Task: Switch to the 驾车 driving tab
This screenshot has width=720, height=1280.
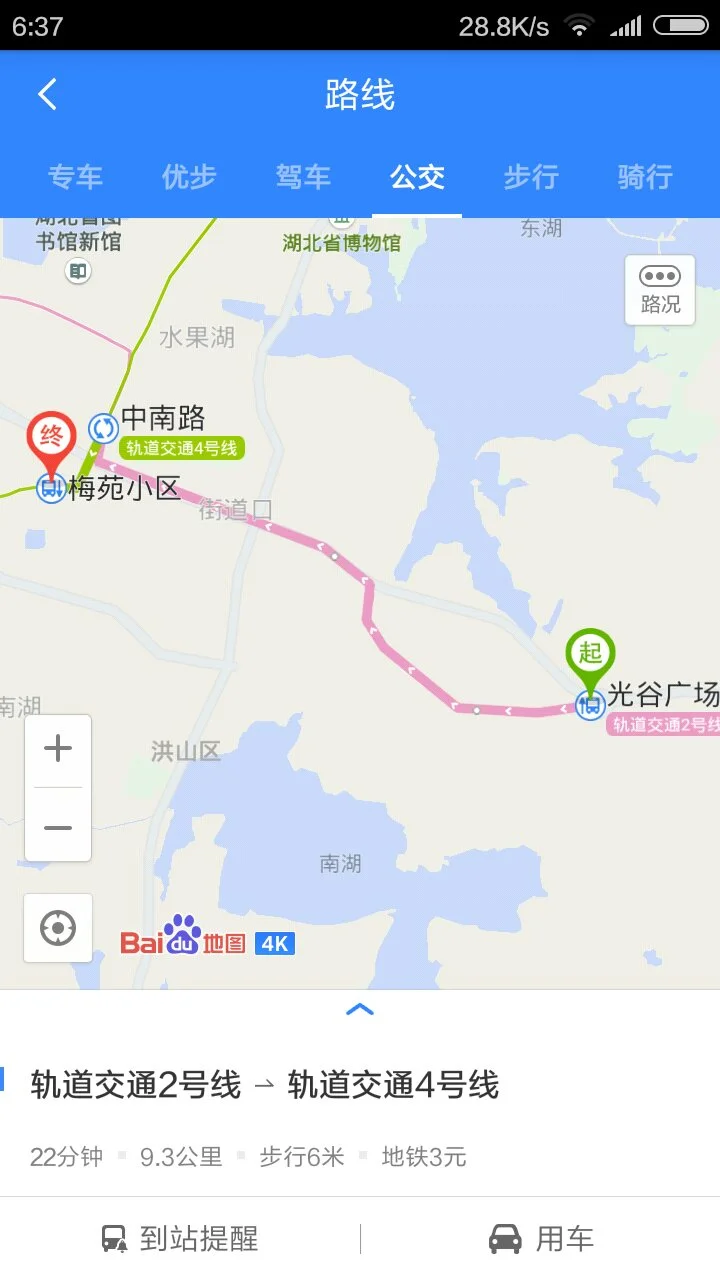Action: pos(303,177)
